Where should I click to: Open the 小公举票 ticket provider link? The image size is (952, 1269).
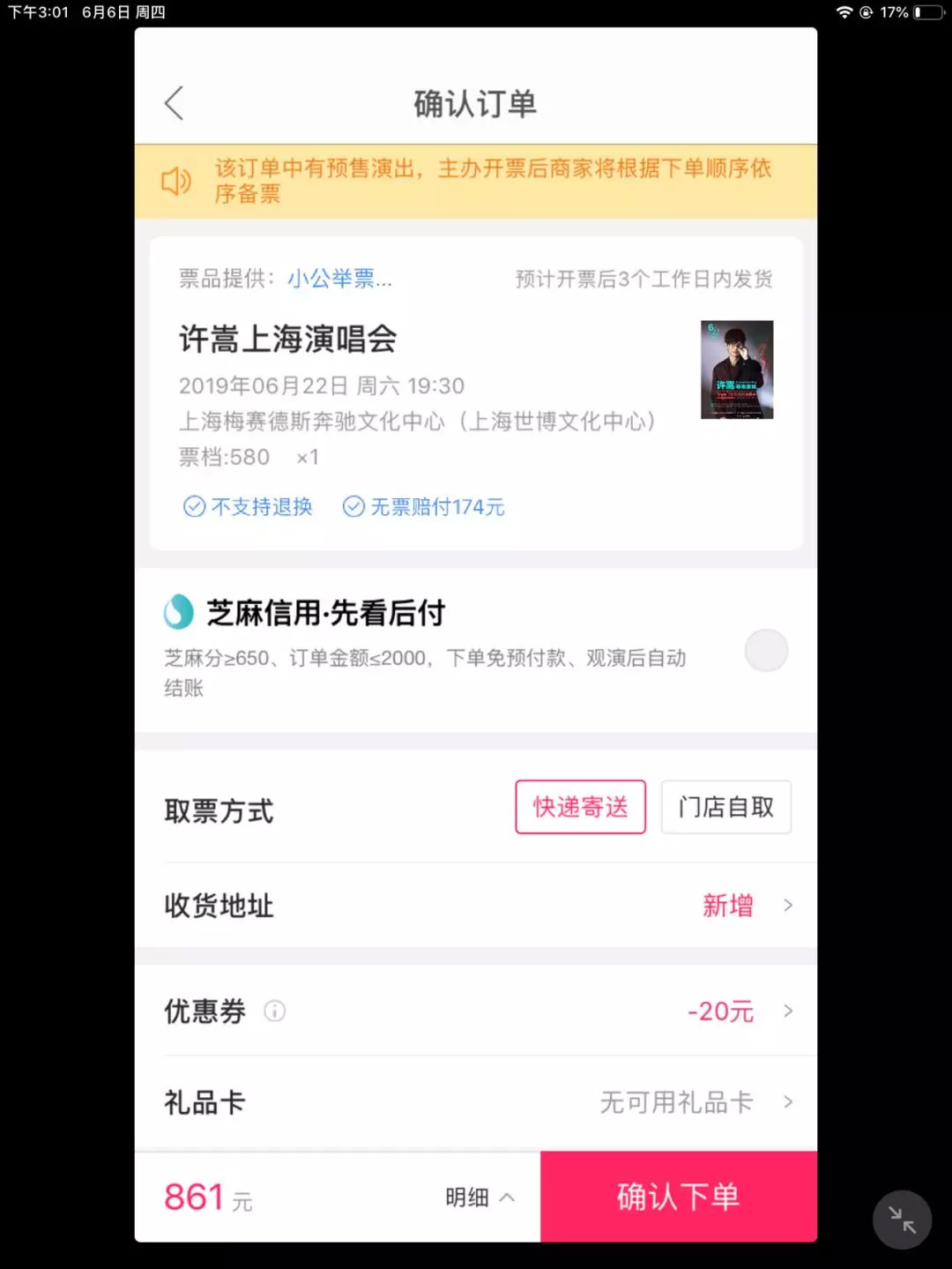pos(339,279)
